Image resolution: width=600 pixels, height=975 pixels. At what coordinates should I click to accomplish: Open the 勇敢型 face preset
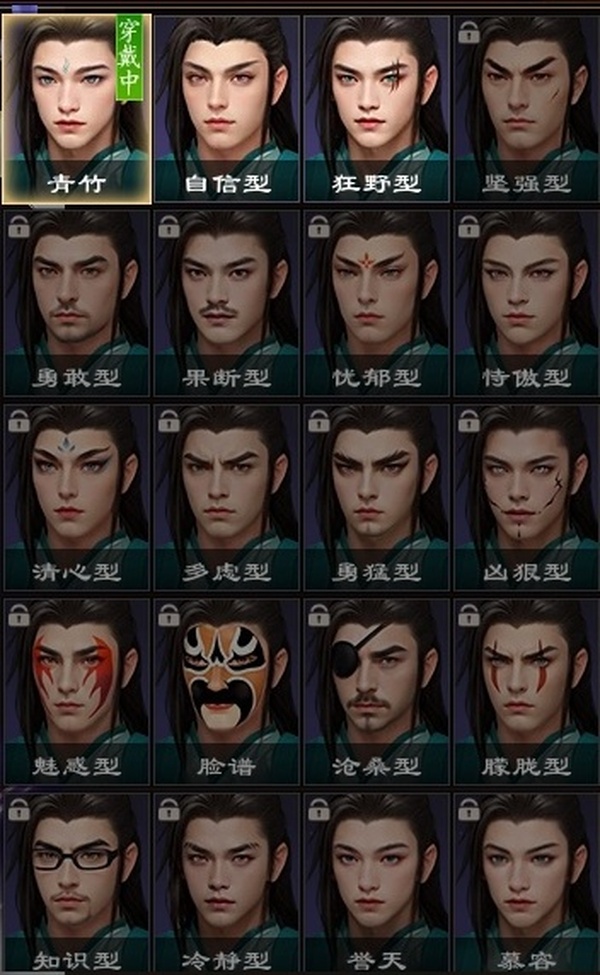tap(77, 302)
